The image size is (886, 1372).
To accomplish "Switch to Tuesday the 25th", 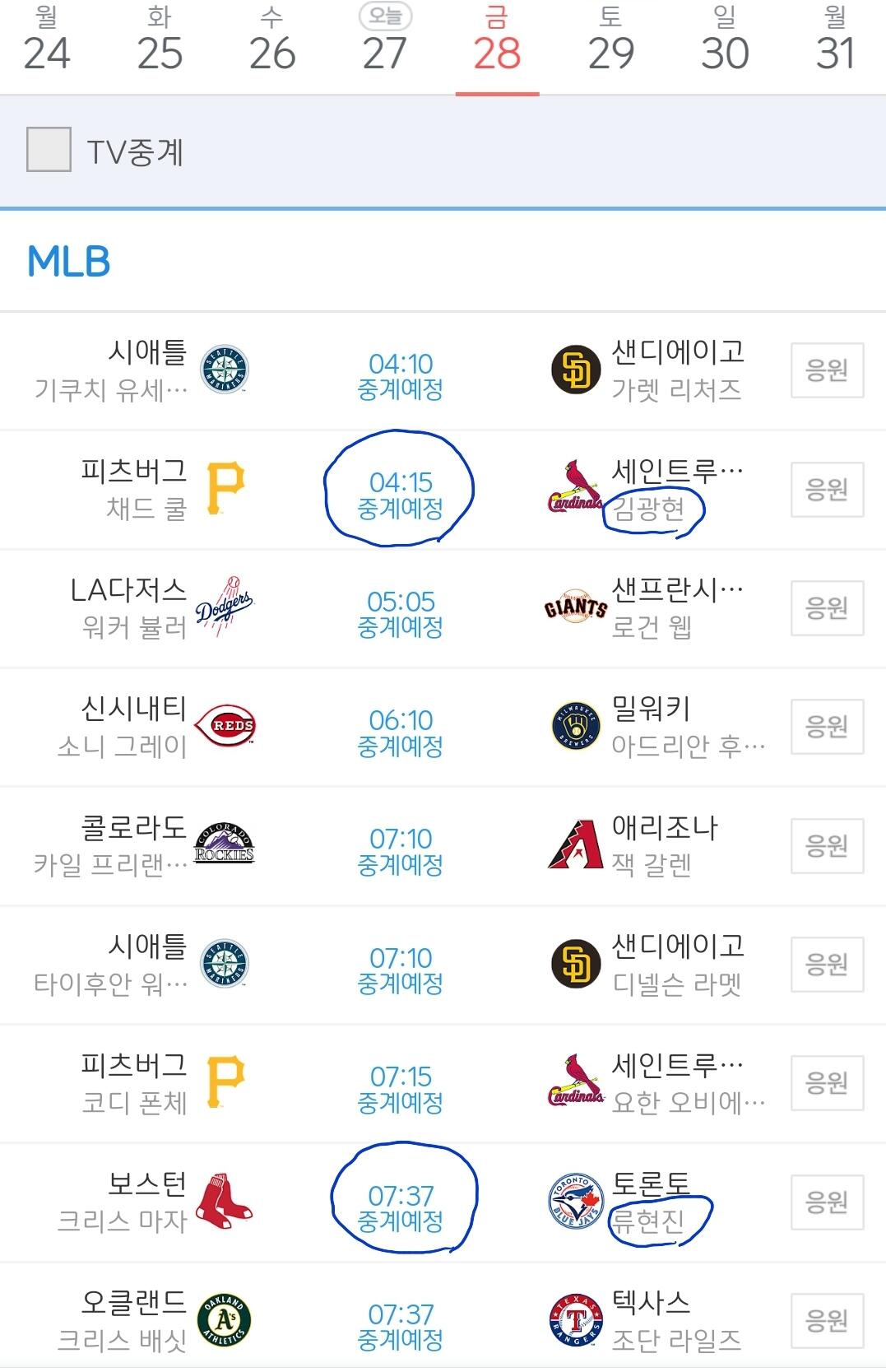I will tap(160, 41).
